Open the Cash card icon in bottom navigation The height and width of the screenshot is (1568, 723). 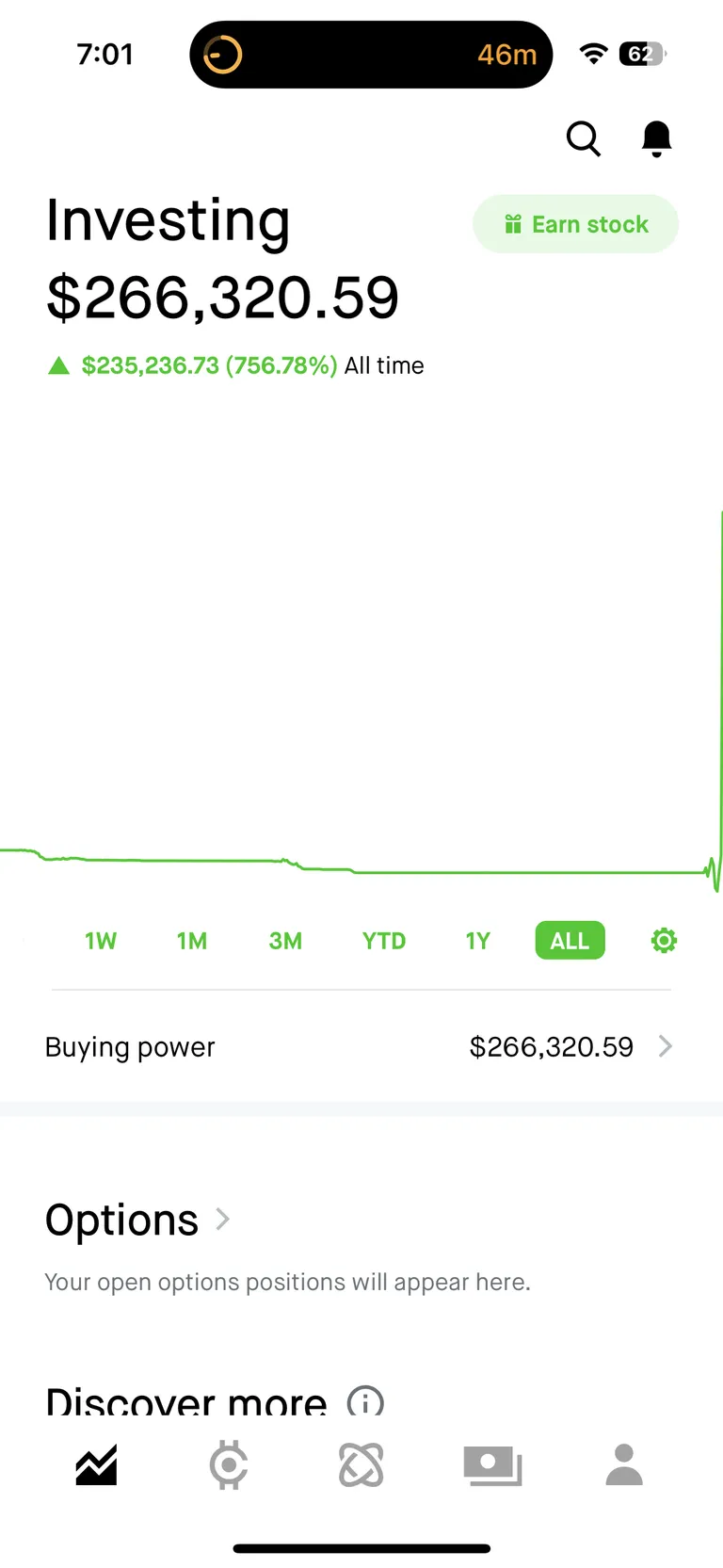click(x=491, y=1465)
